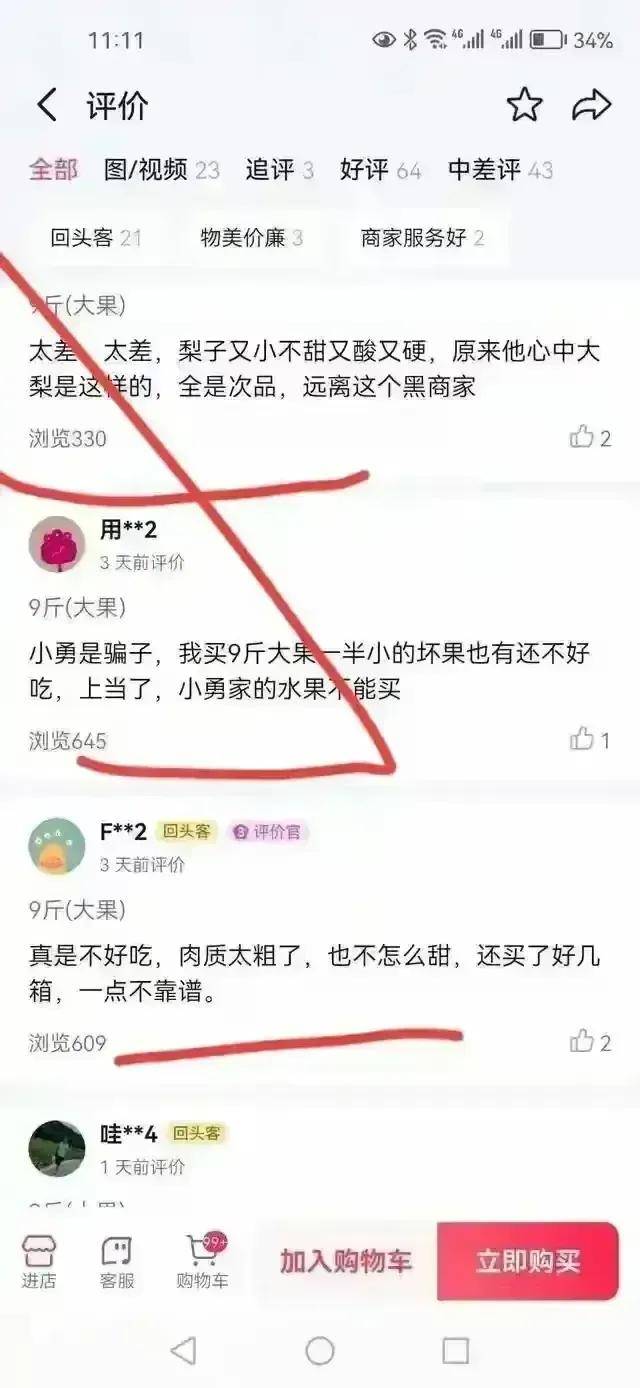Show 中差评 reviews
640x1388 pixels.
point(500,170)
